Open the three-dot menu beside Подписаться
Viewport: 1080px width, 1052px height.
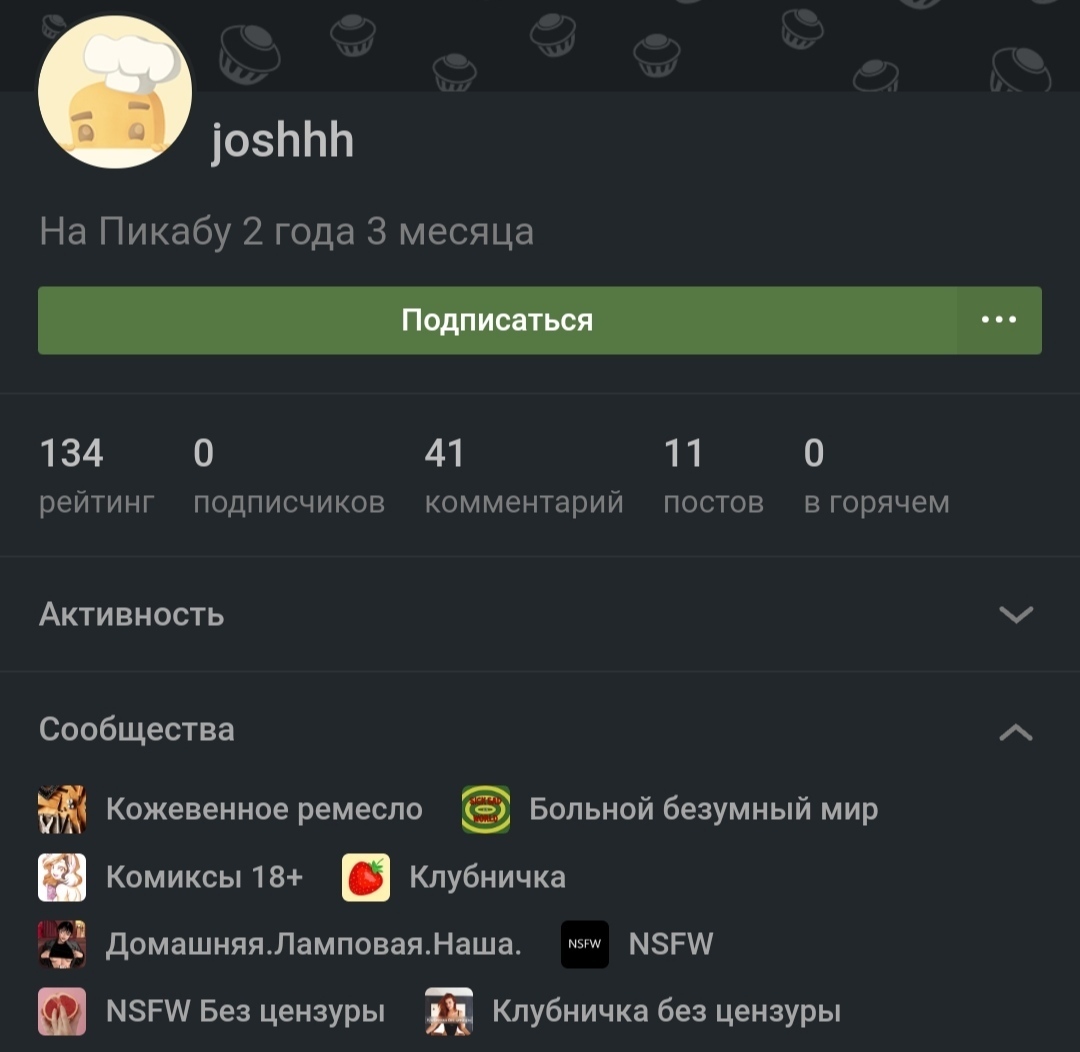(999, 320)
